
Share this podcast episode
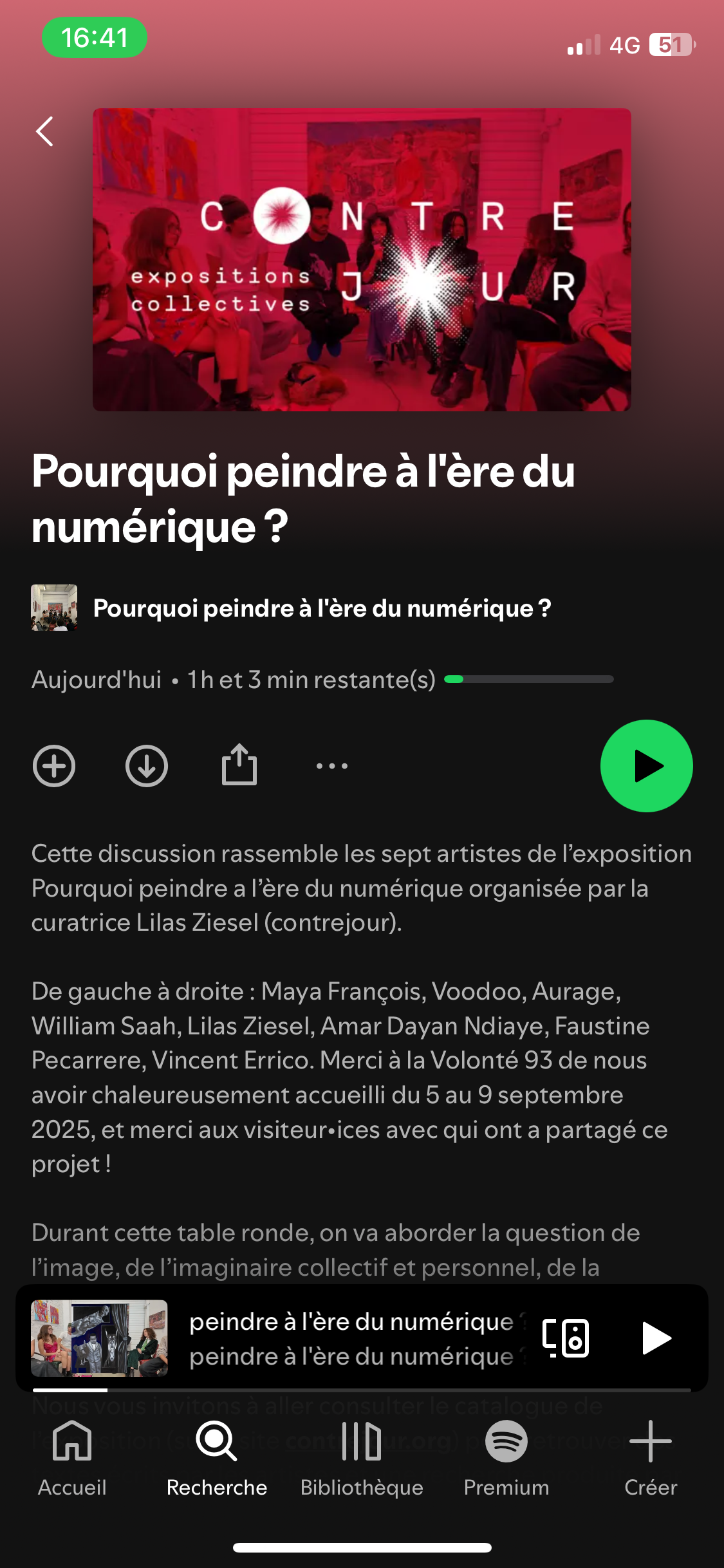tap(239, 765)
